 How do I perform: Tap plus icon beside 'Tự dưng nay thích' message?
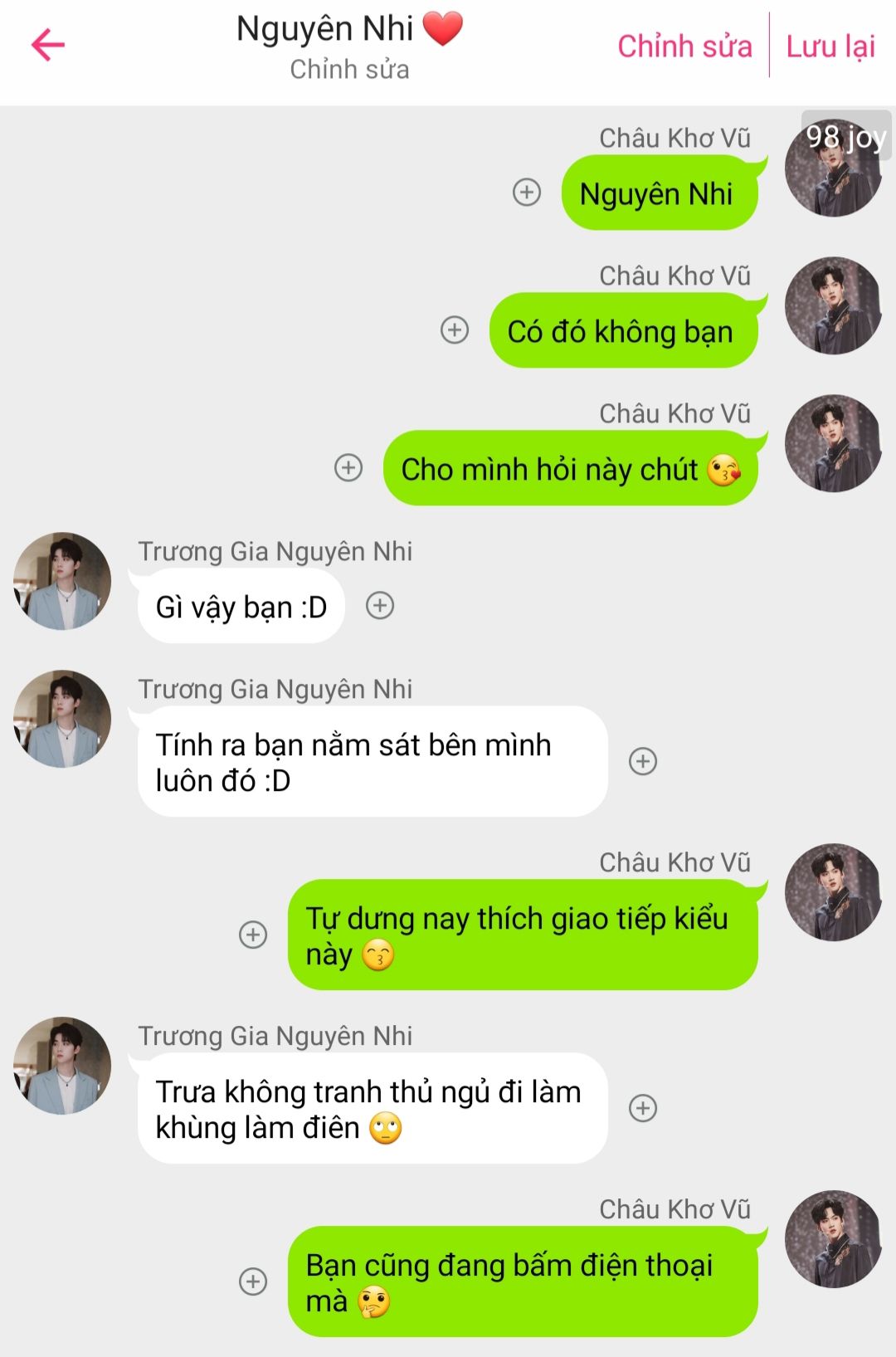point(253,935)
